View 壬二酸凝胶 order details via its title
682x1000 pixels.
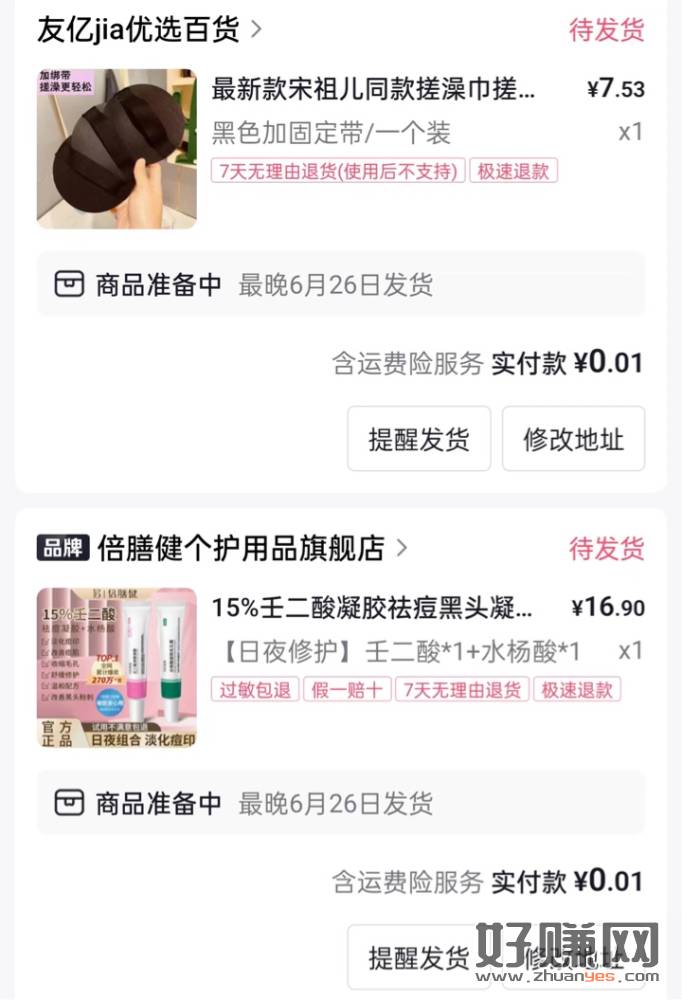point(371,607)
